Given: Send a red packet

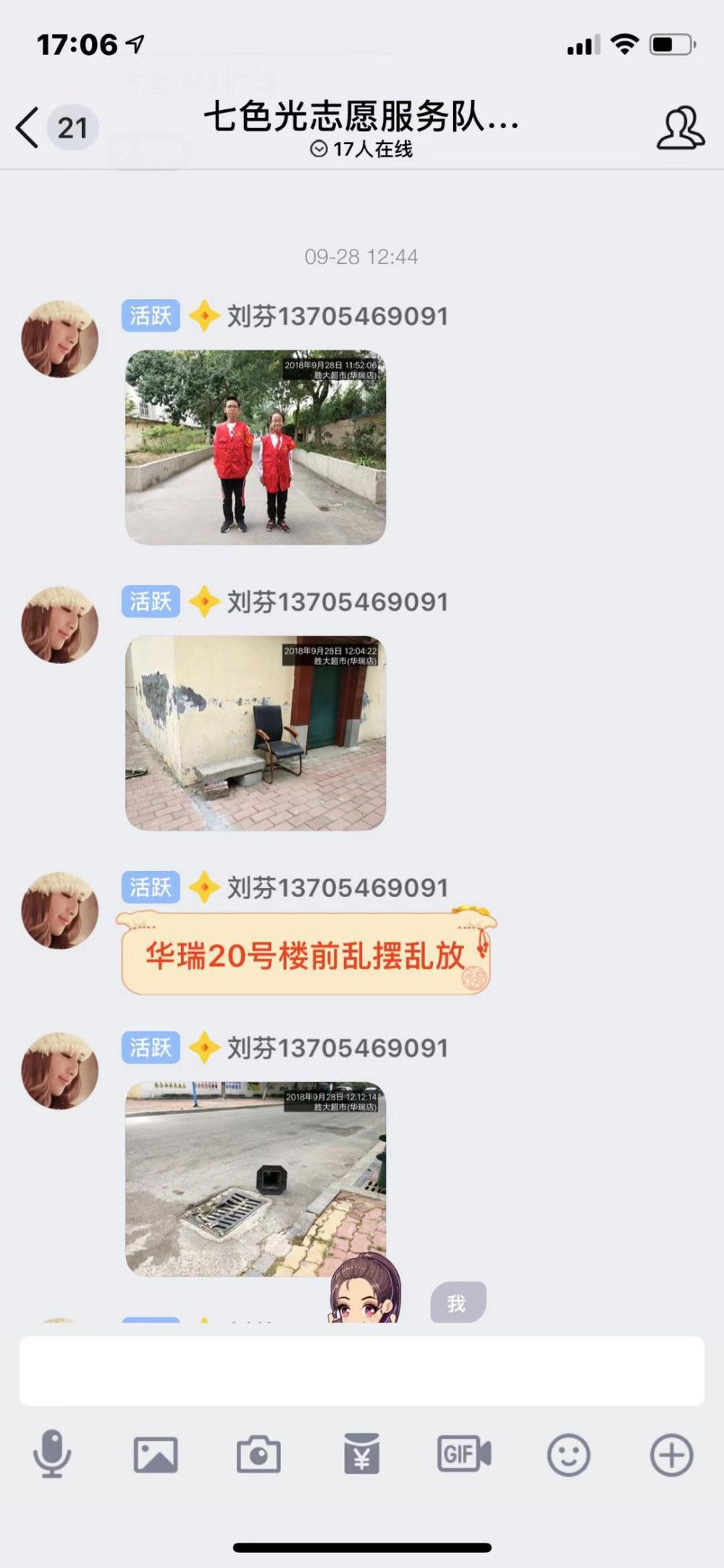Looking at the screenshot, I should click(x=361, y=1454).
